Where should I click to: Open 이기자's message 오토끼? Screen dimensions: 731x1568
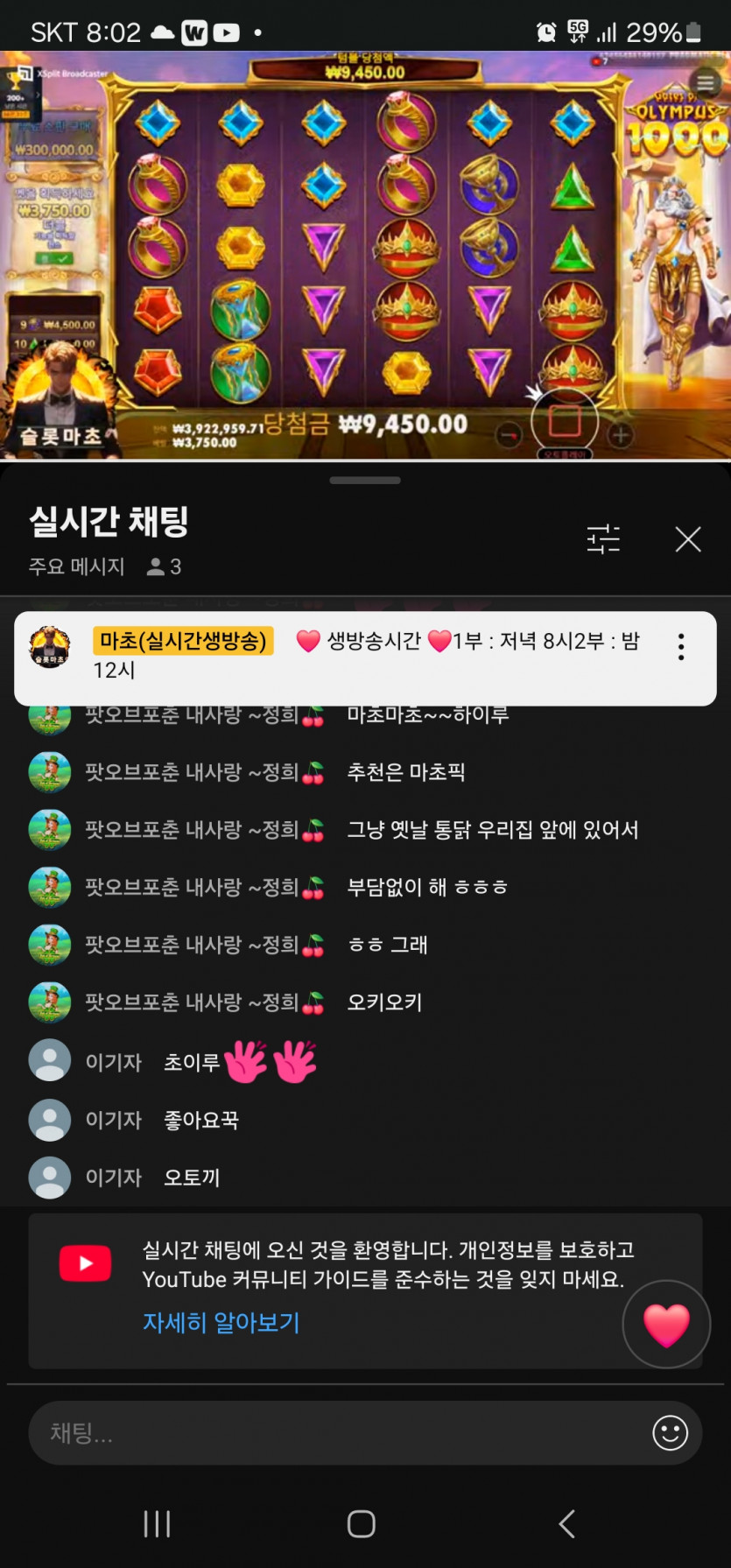pos(192,1178)
